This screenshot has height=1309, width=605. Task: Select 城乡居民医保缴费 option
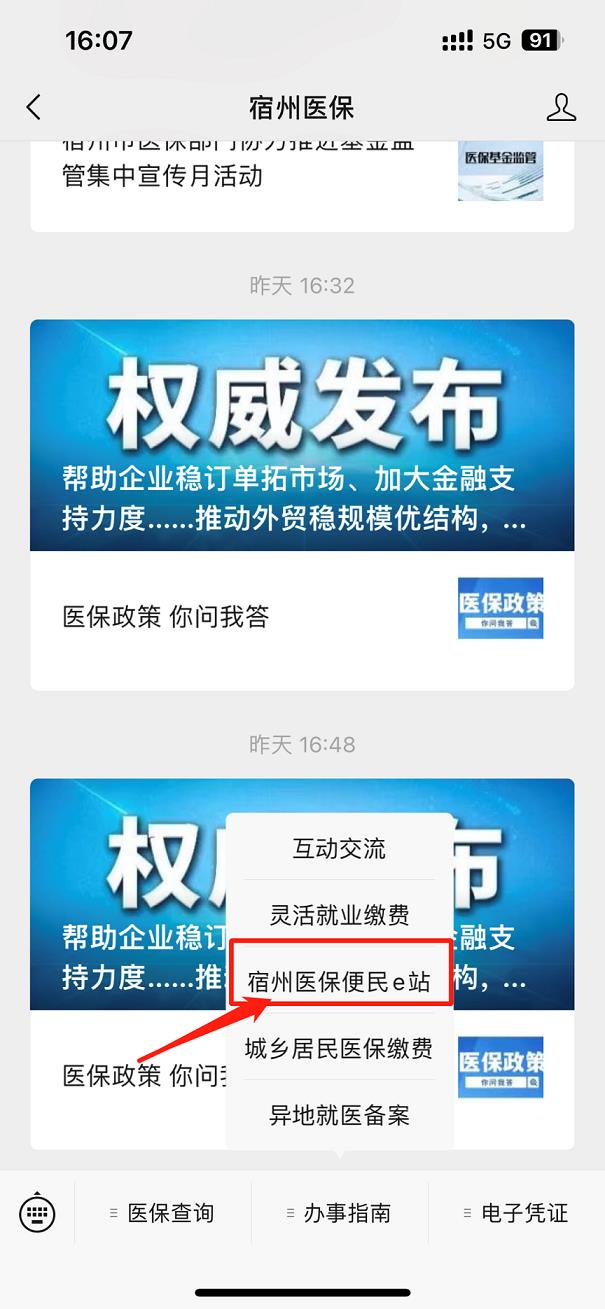(x=339, y=1048)
